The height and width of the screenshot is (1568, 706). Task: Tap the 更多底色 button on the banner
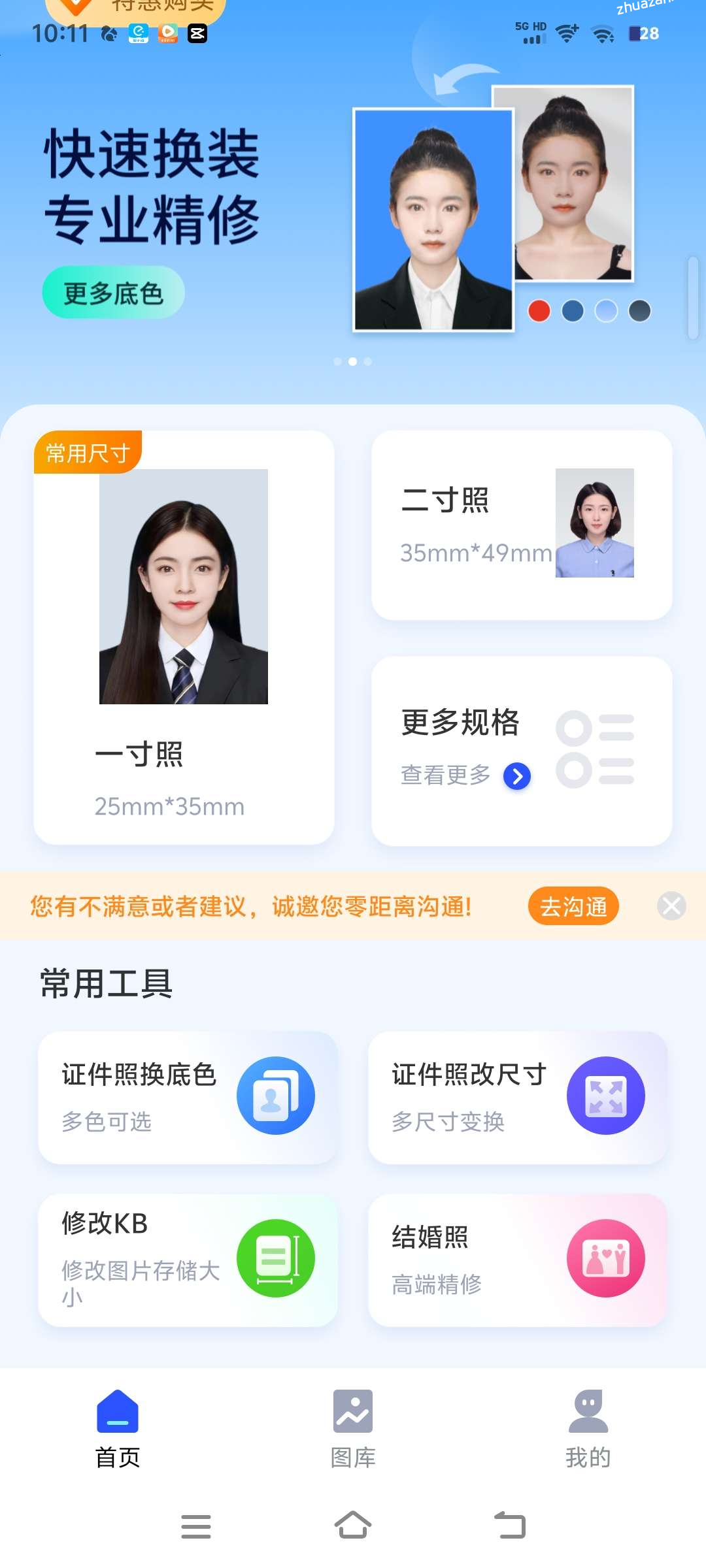pos(113,293)
